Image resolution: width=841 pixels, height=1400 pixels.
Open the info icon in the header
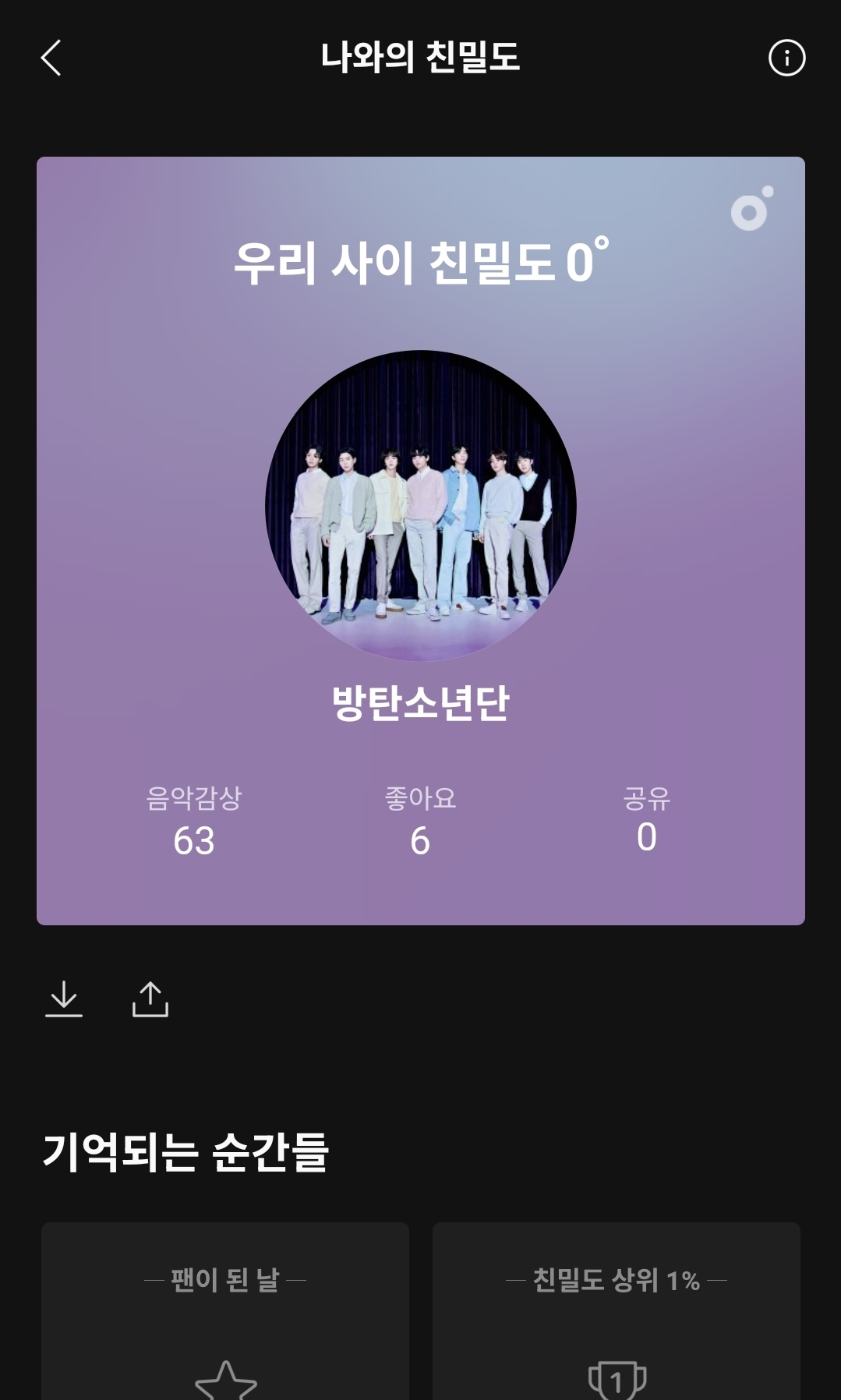[786, 58]
